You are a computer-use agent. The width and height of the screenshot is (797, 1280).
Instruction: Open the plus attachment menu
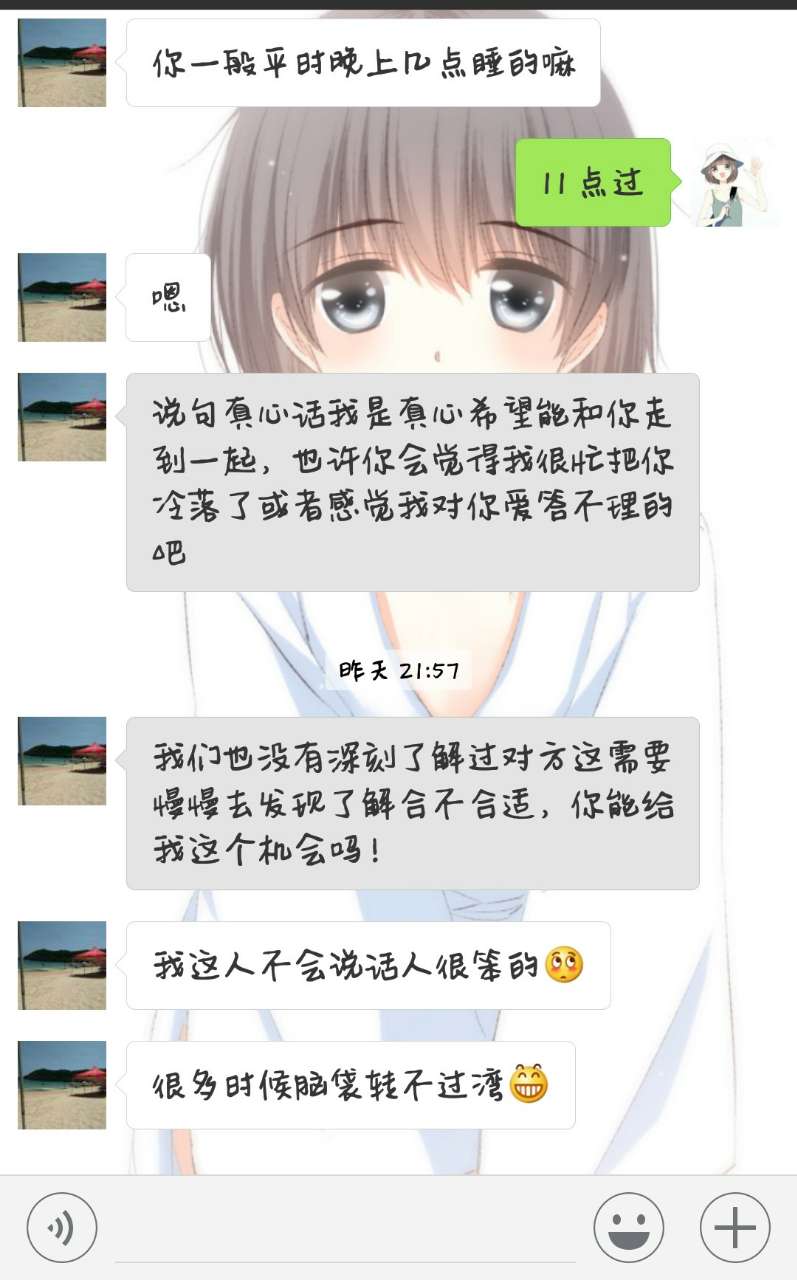click(x=735, y=1227)
